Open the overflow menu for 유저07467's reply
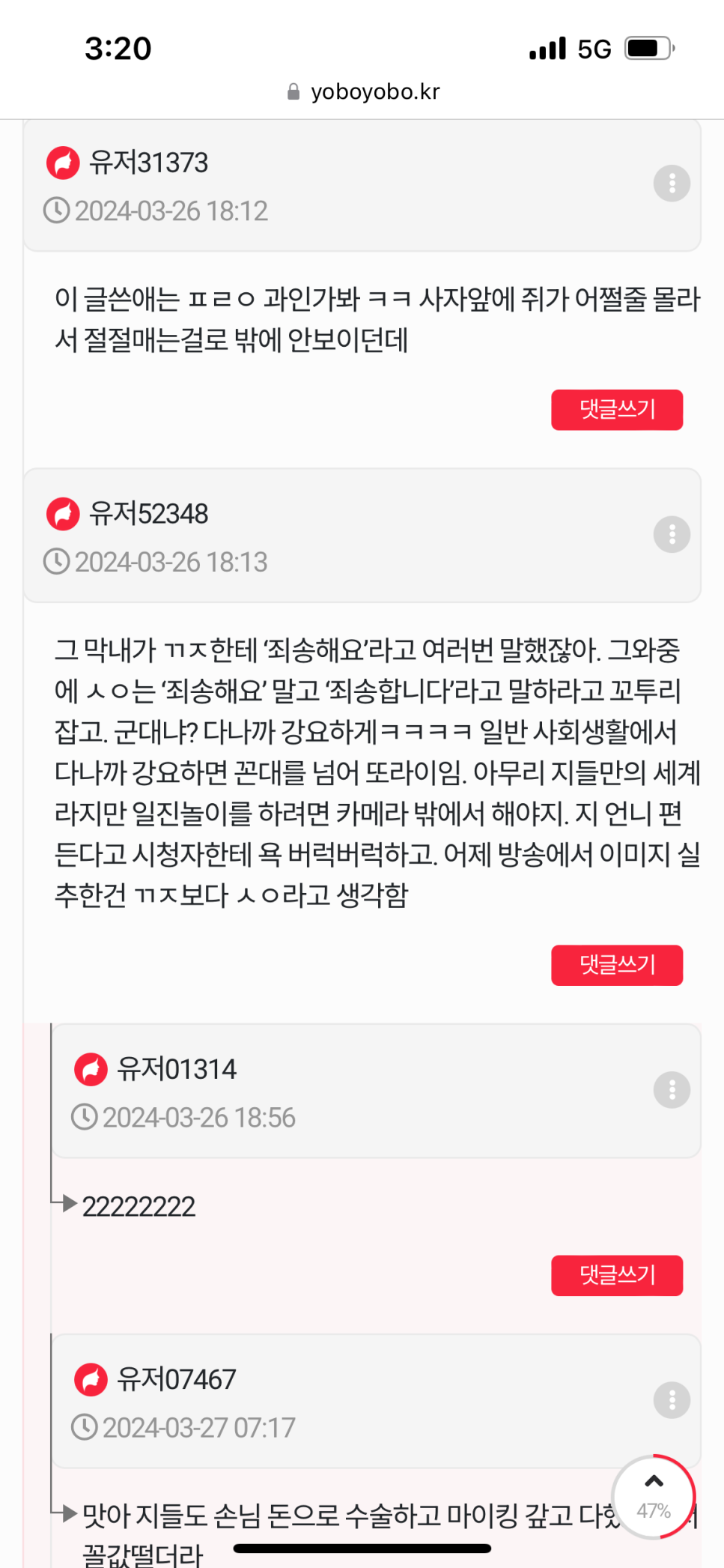The width and height of the screenshot is (724, 1568). pyautogui.click(x=672, y=1400)
